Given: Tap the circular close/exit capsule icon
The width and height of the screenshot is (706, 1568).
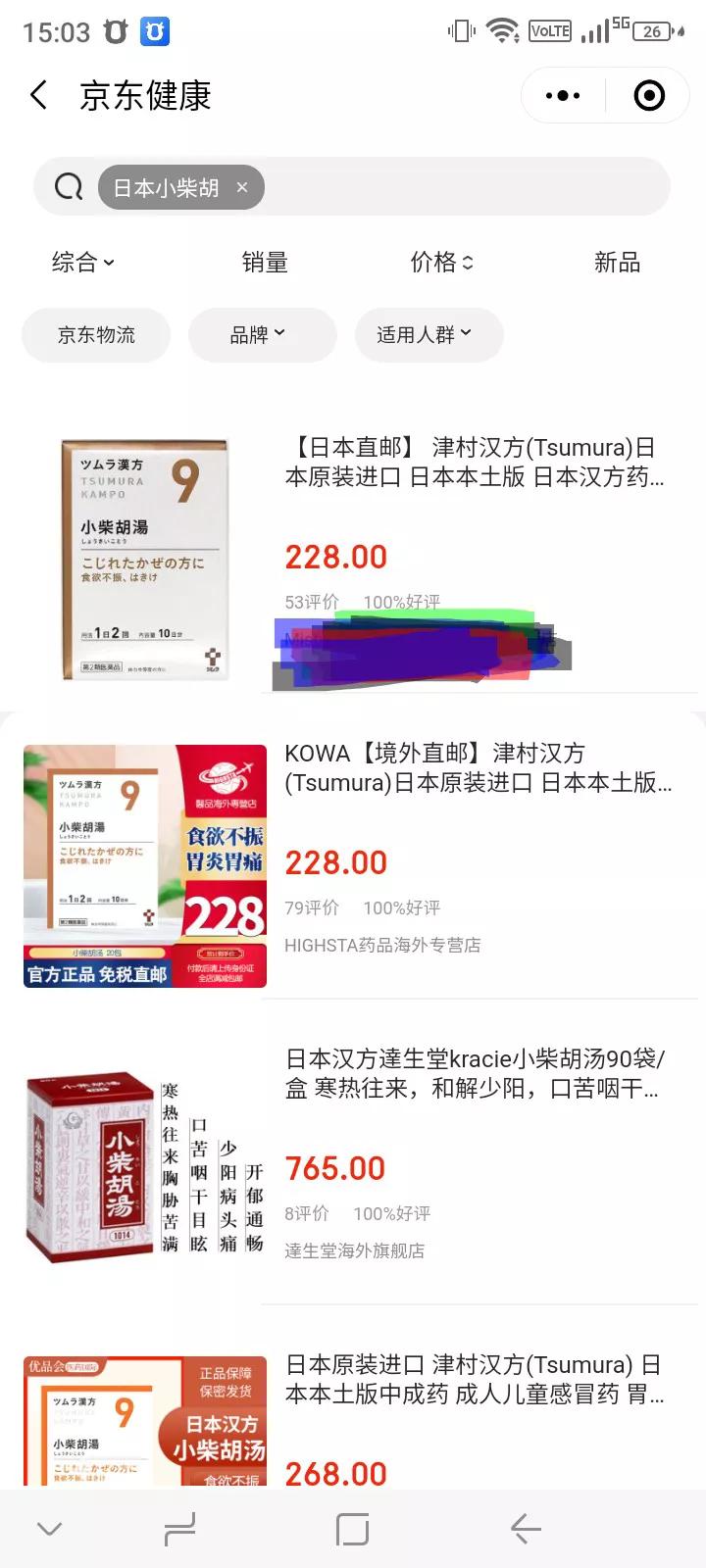Looking at the screenshot, I should tap(648, 94).
